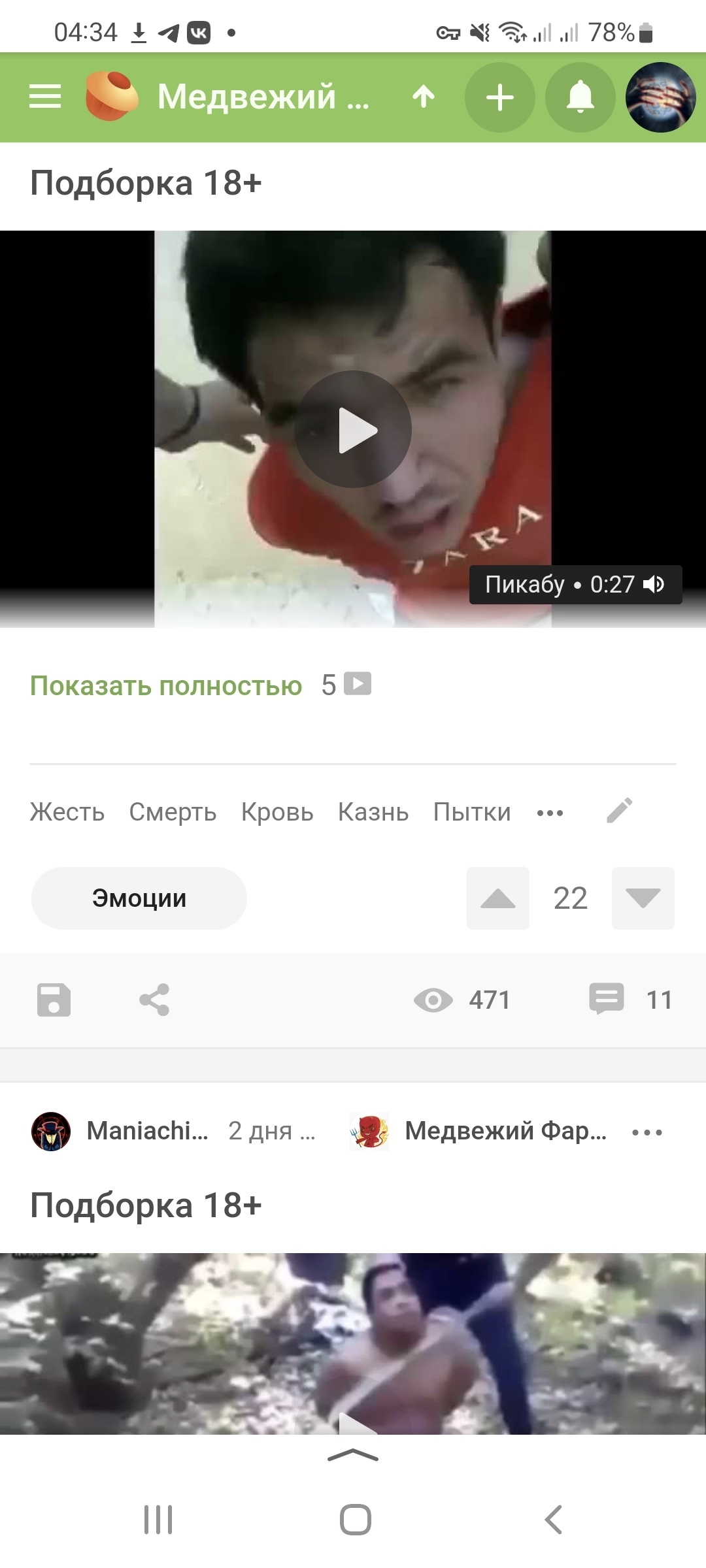Downvote the post rated 22
The width and height of the screenshot is (706, 1568).
(x=643, y=898)
